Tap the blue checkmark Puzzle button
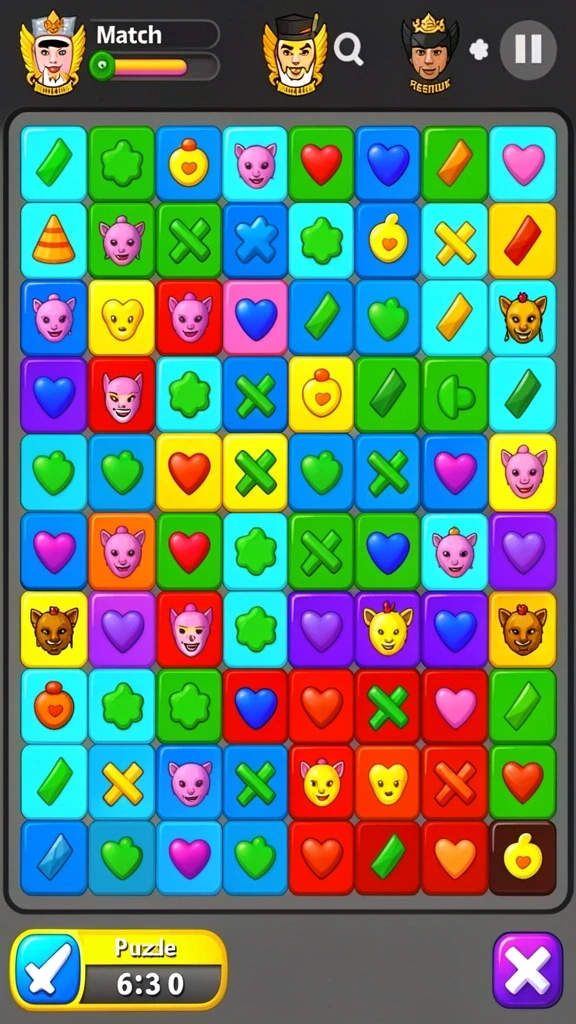 click(48, 968)
